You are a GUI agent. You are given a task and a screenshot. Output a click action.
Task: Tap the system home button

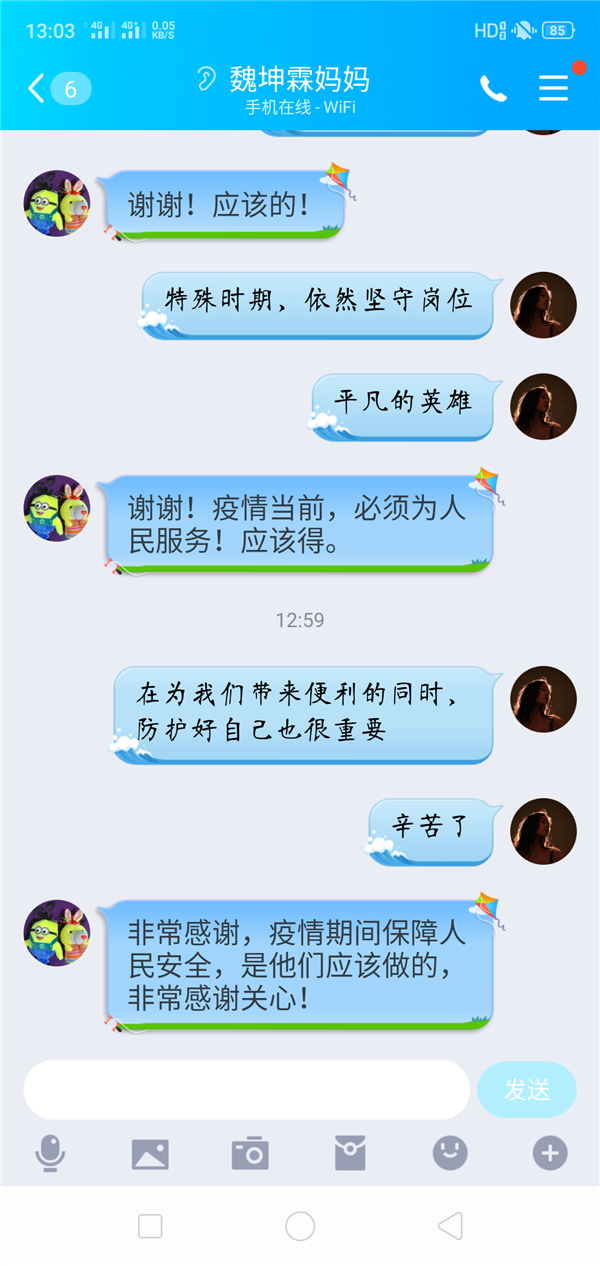coord(300,1226)
